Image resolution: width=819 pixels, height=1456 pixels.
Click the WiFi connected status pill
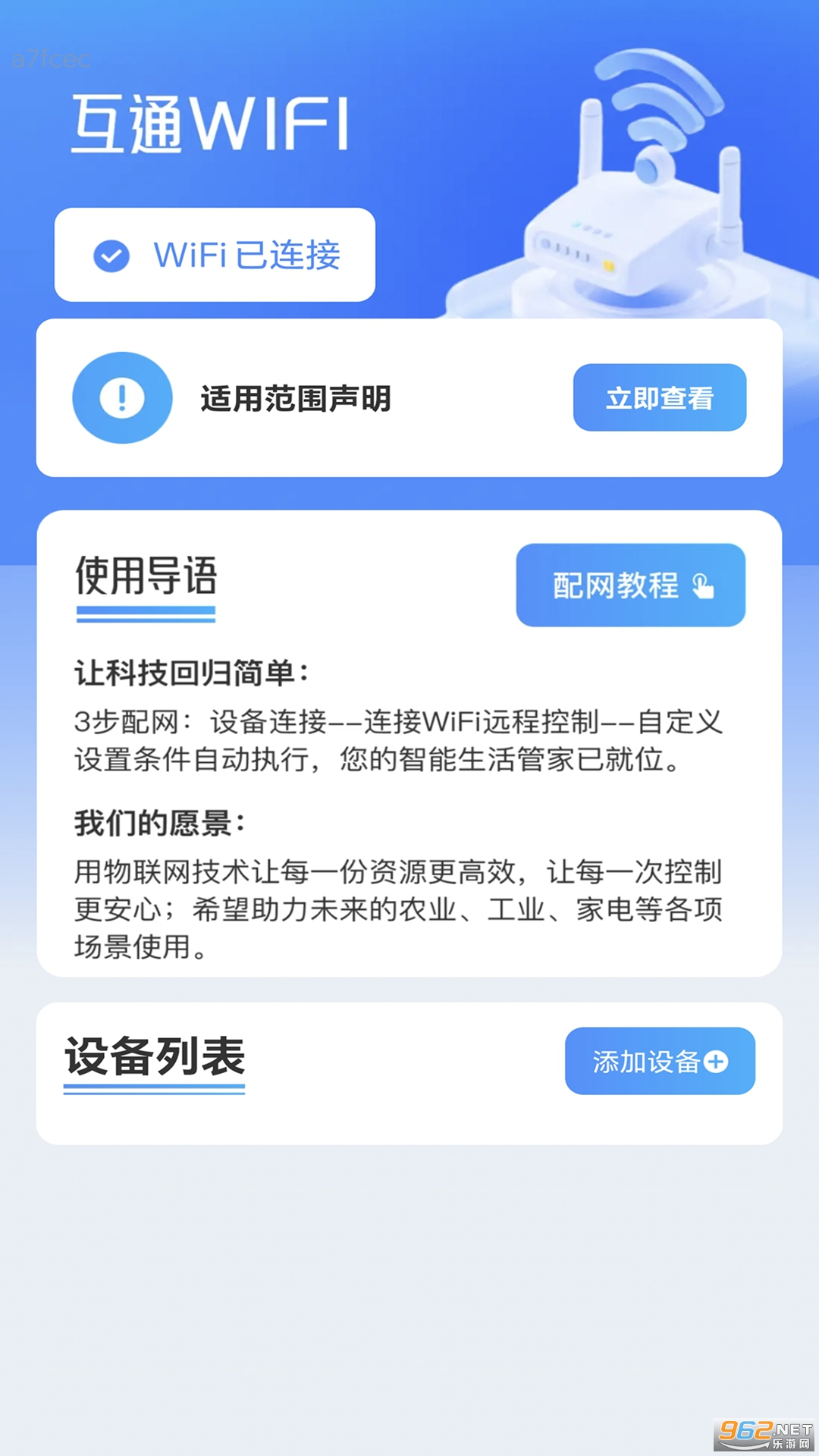coord(214,256)
